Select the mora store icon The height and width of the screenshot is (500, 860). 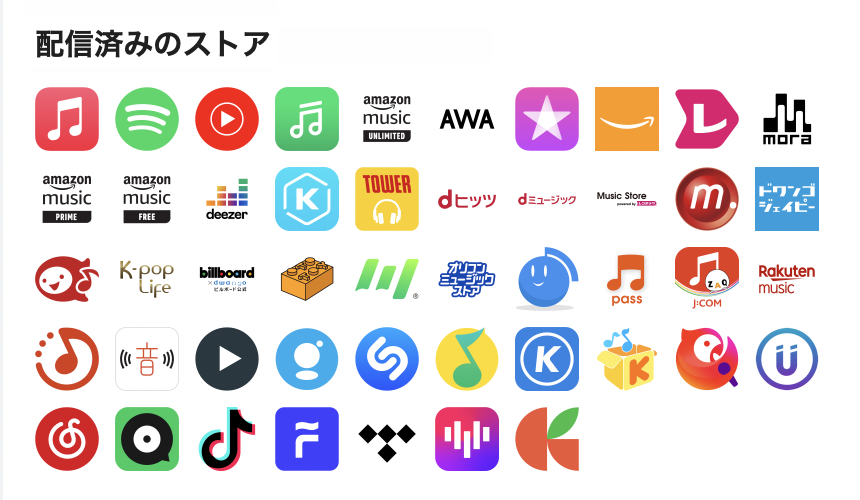click(x=787, y=119)
